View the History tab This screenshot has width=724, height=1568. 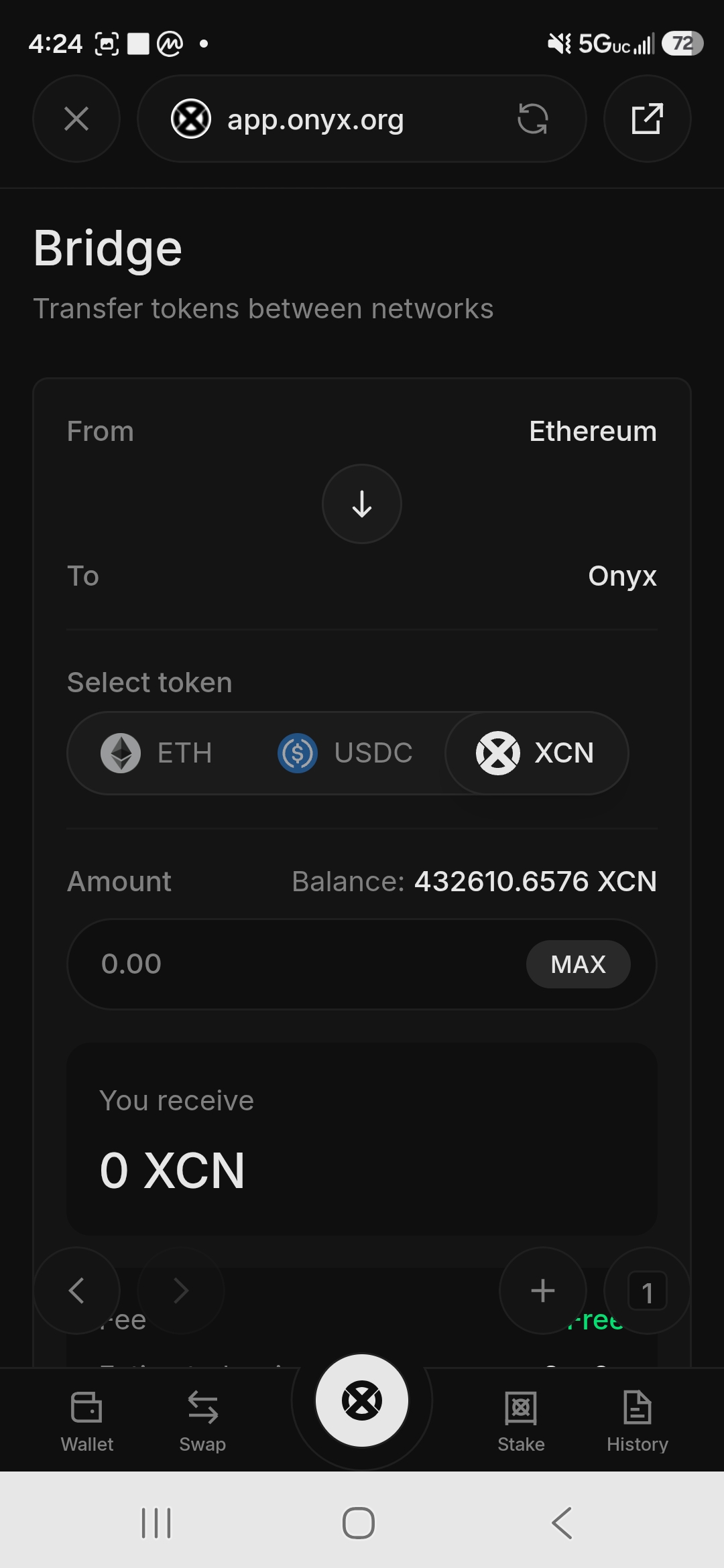click(638, 1421)
